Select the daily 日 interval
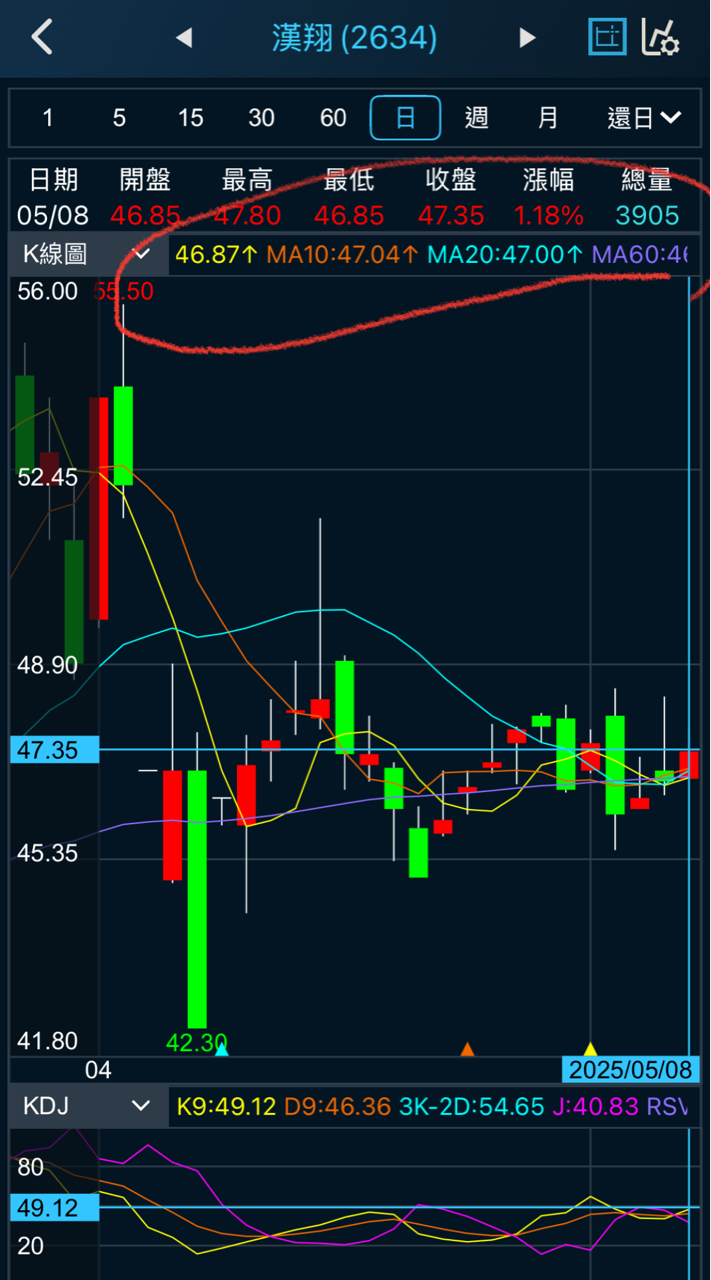The image size is (711, 1280). tap(405, 118)
